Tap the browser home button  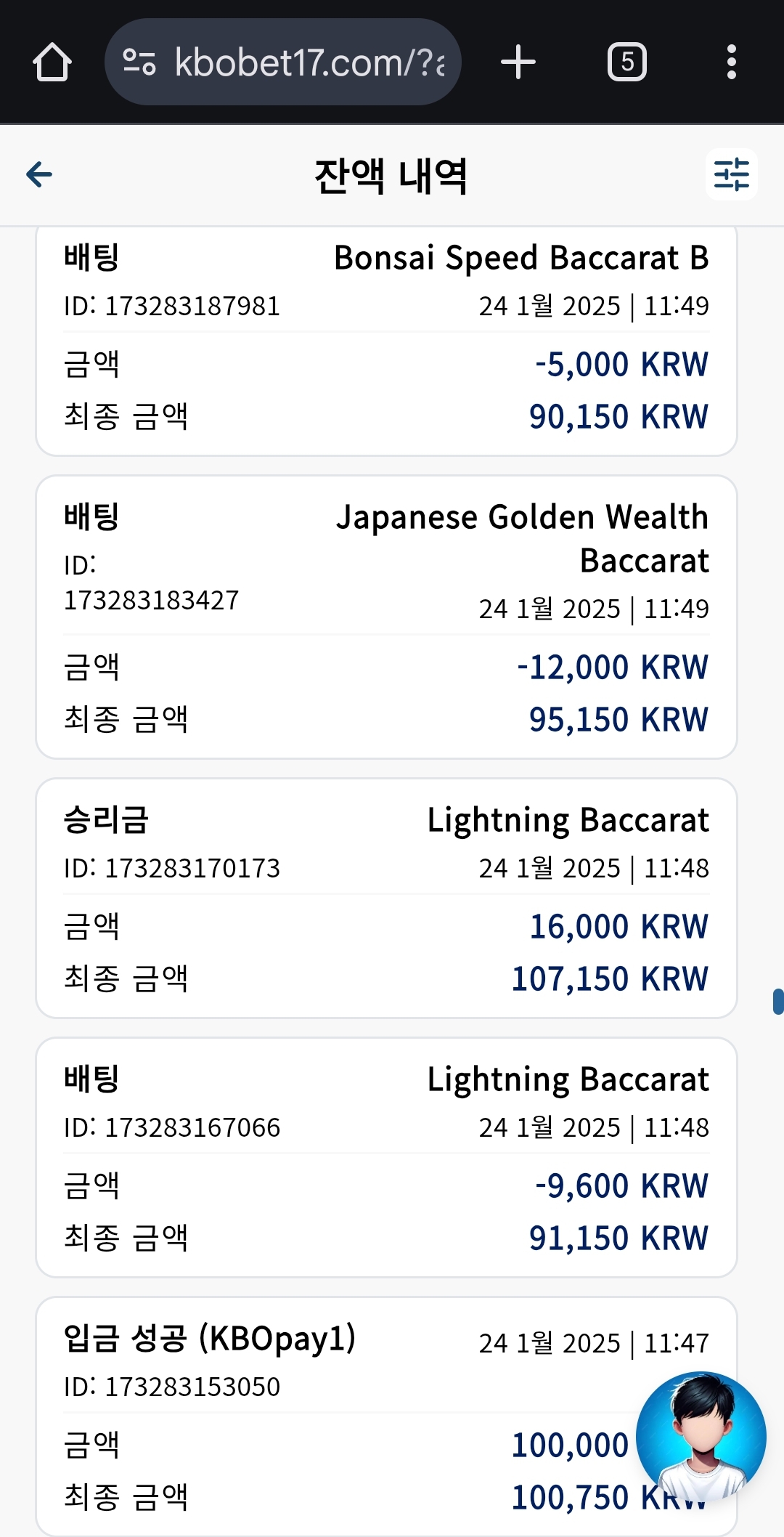point(52,62)
